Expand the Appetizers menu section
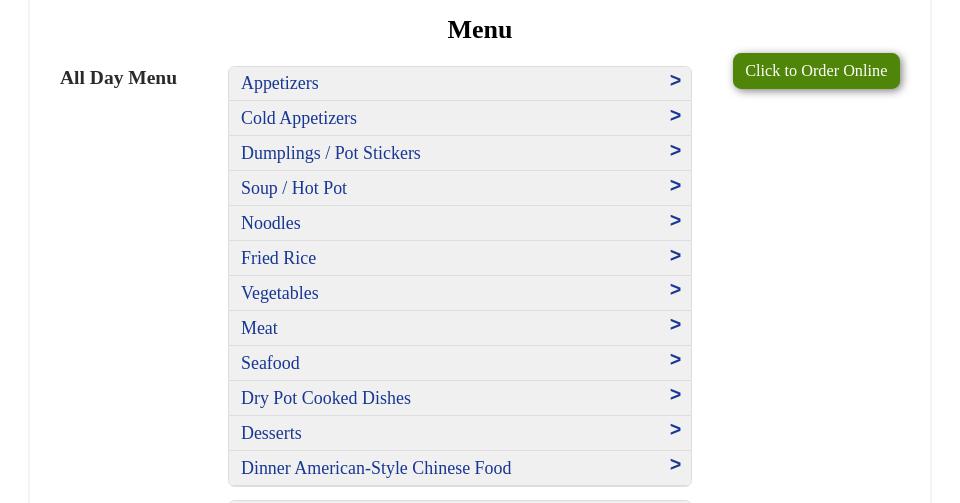This screenshot has width=960, height=503. pyautogui.click(x=459, y=83)
